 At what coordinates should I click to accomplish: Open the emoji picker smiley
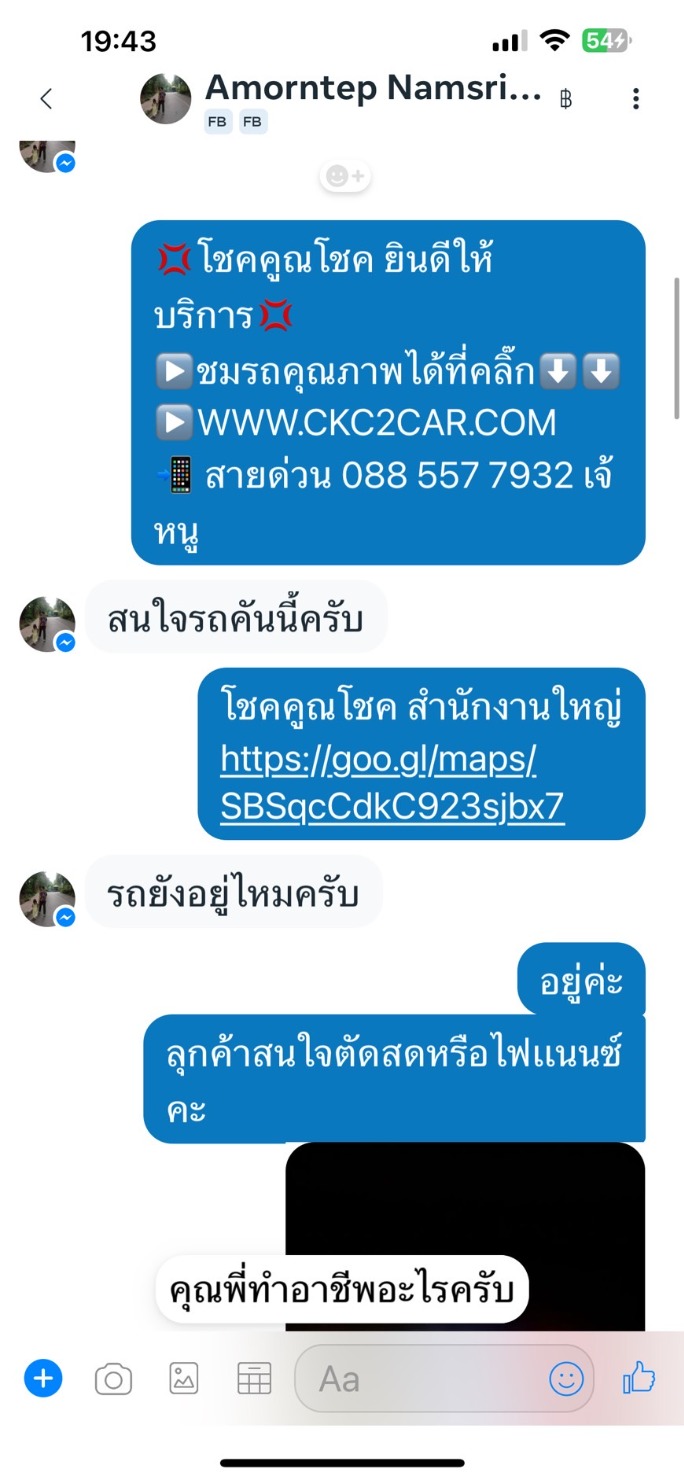pyautogui.click(x=566, y=1380)
